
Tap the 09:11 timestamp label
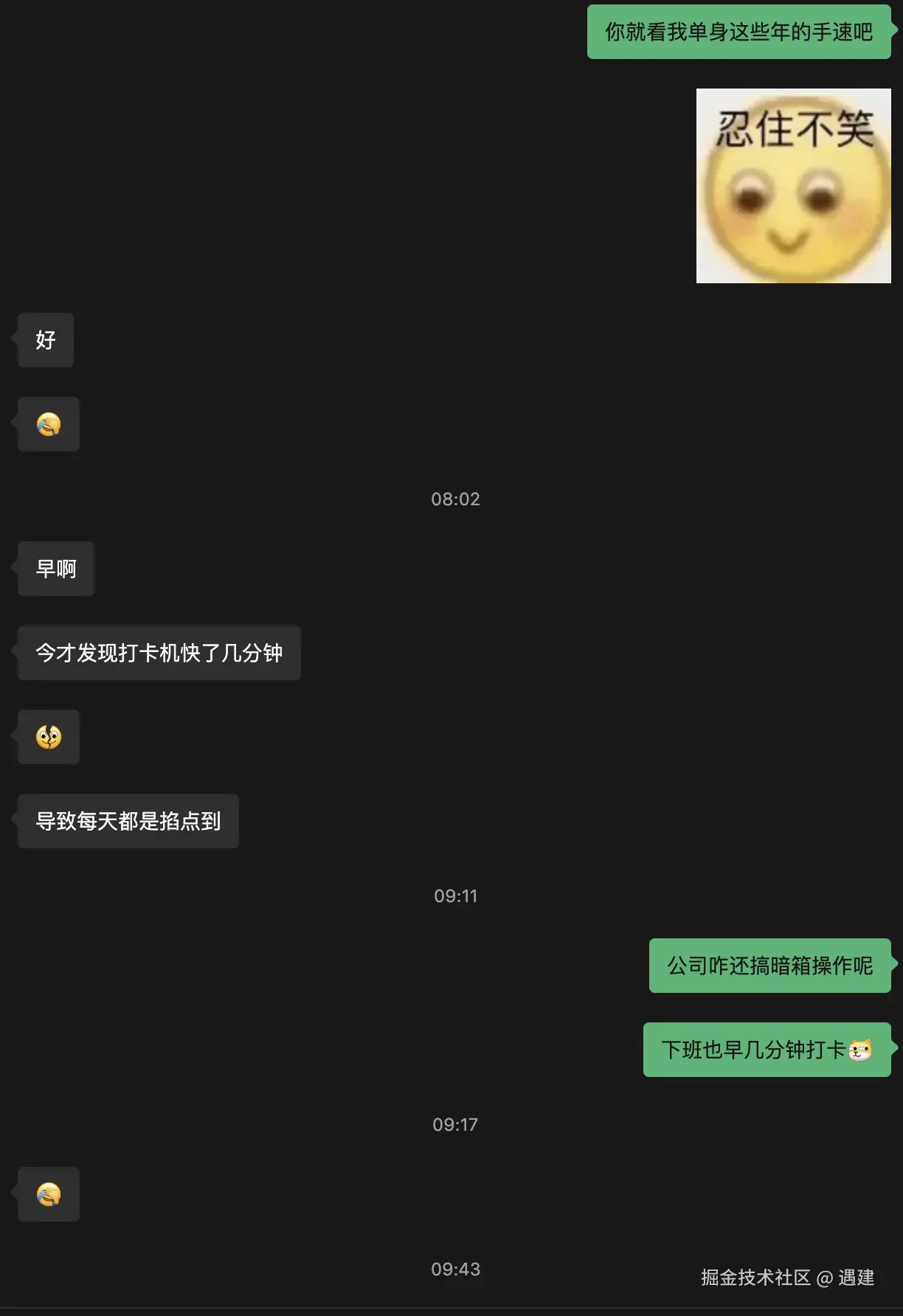pyautogui.click(x=454, y=896)
